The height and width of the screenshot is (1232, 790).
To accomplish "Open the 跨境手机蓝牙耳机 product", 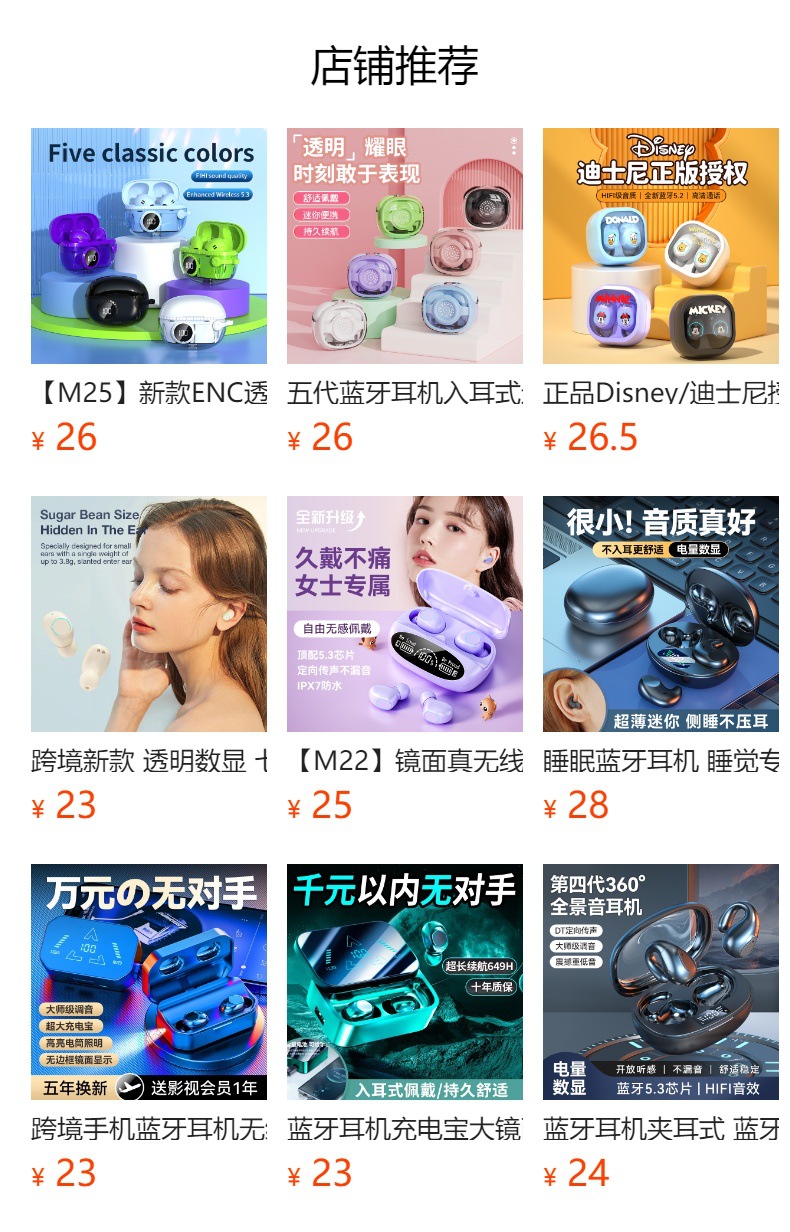I will tap(149, 982).
